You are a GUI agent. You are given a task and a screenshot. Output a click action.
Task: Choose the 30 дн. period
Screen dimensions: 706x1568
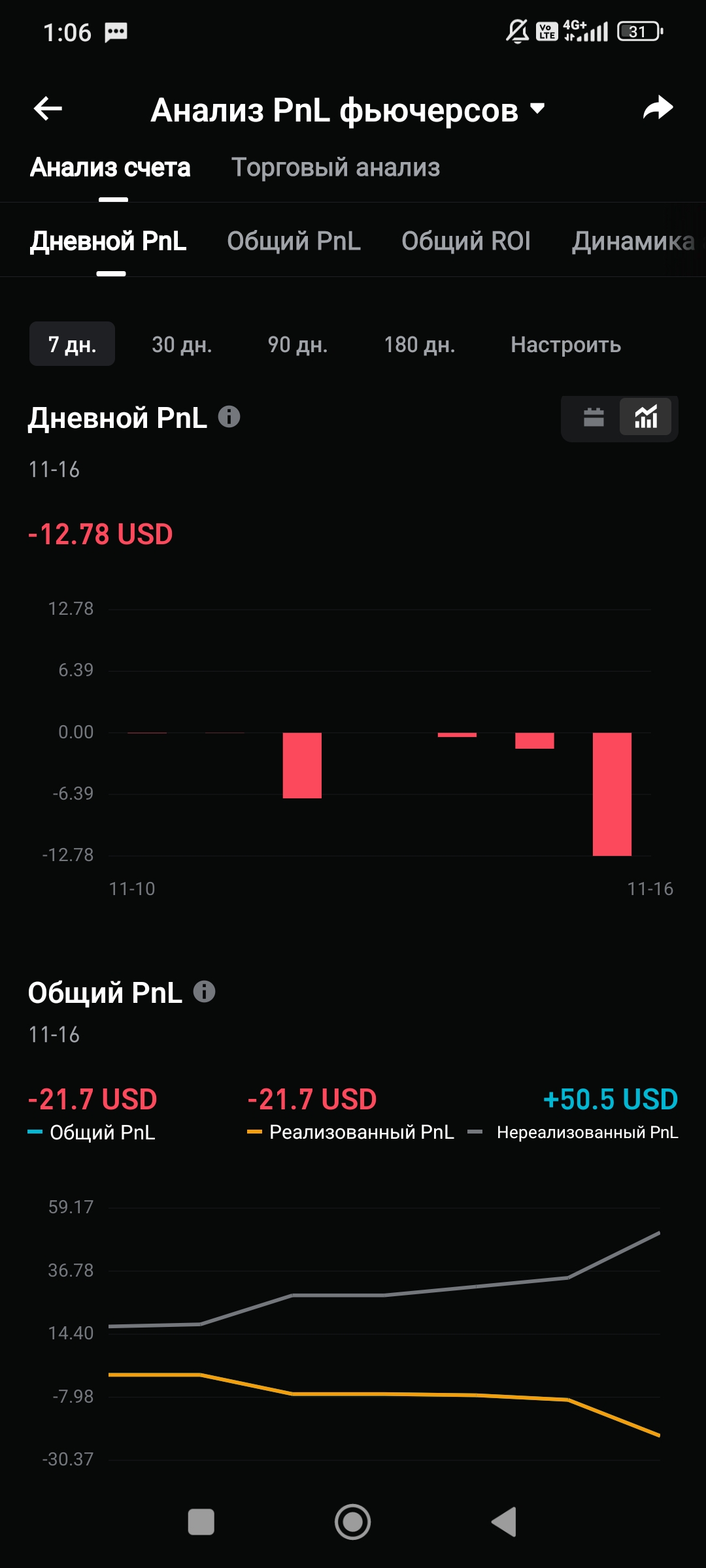point(182,344)
